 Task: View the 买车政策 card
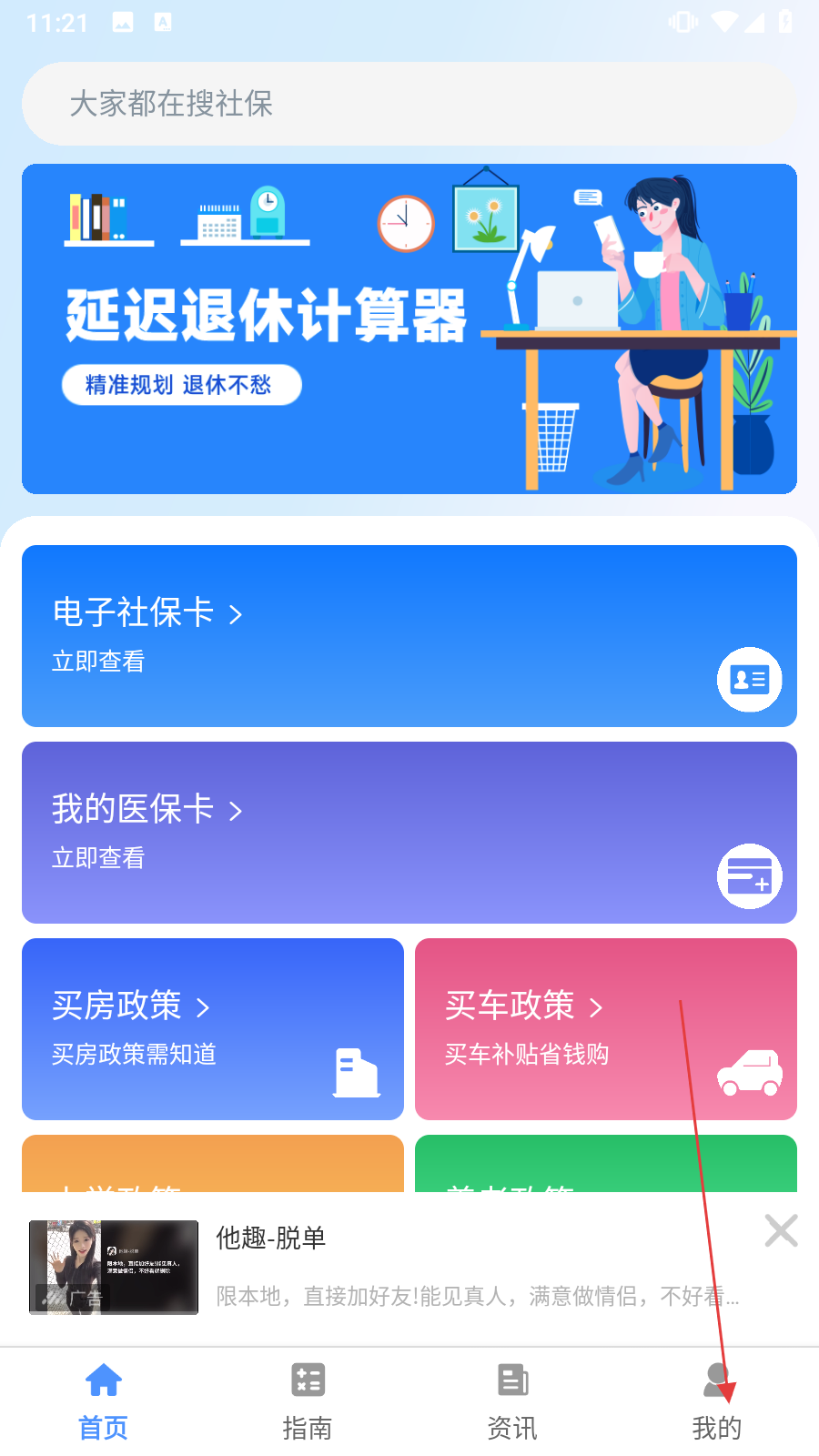(606, 1029)
